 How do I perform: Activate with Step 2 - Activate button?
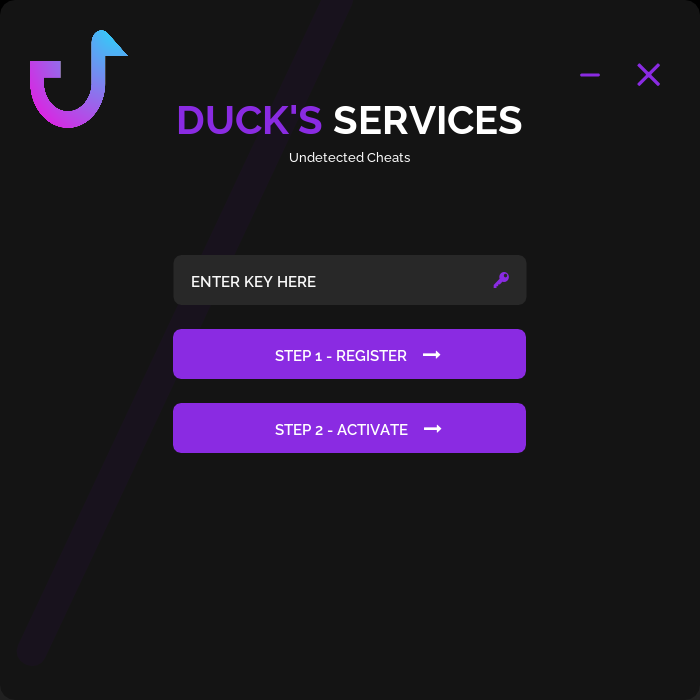[x=349, y=429]
